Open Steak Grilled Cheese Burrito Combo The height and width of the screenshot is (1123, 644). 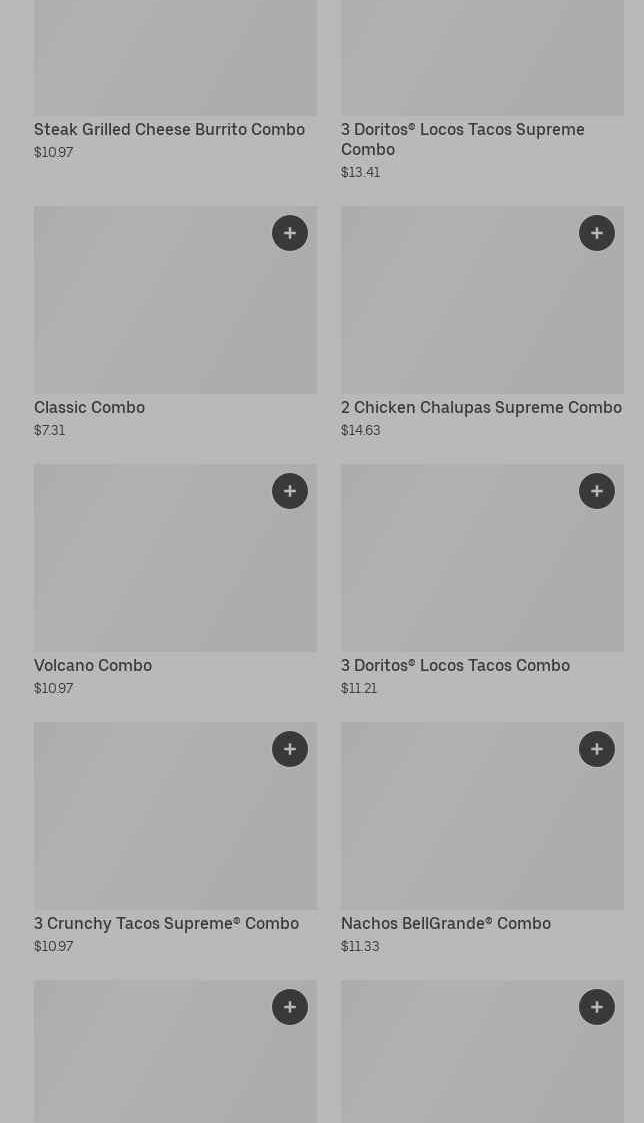point(169,130)
